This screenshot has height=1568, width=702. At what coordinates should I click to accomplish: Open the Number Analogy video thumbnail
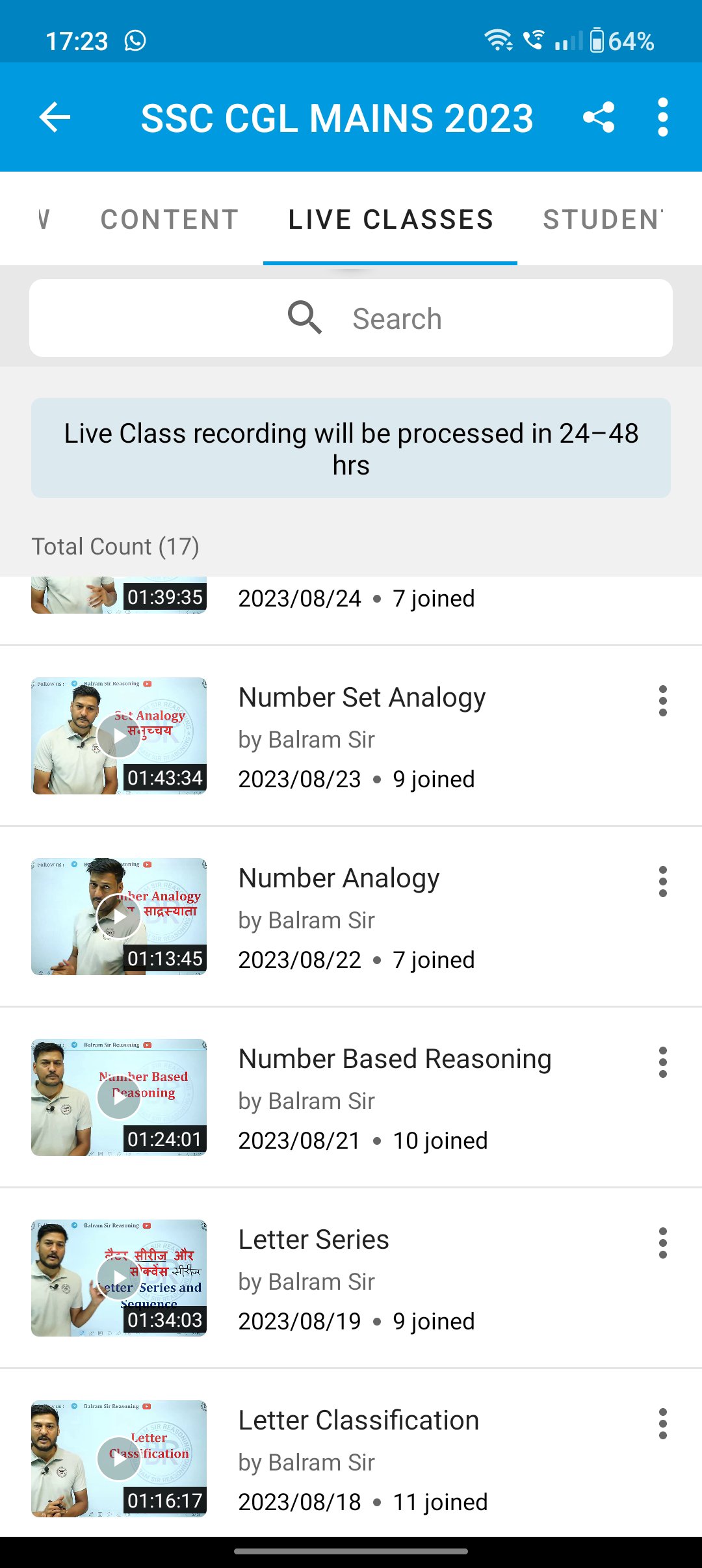118,918
